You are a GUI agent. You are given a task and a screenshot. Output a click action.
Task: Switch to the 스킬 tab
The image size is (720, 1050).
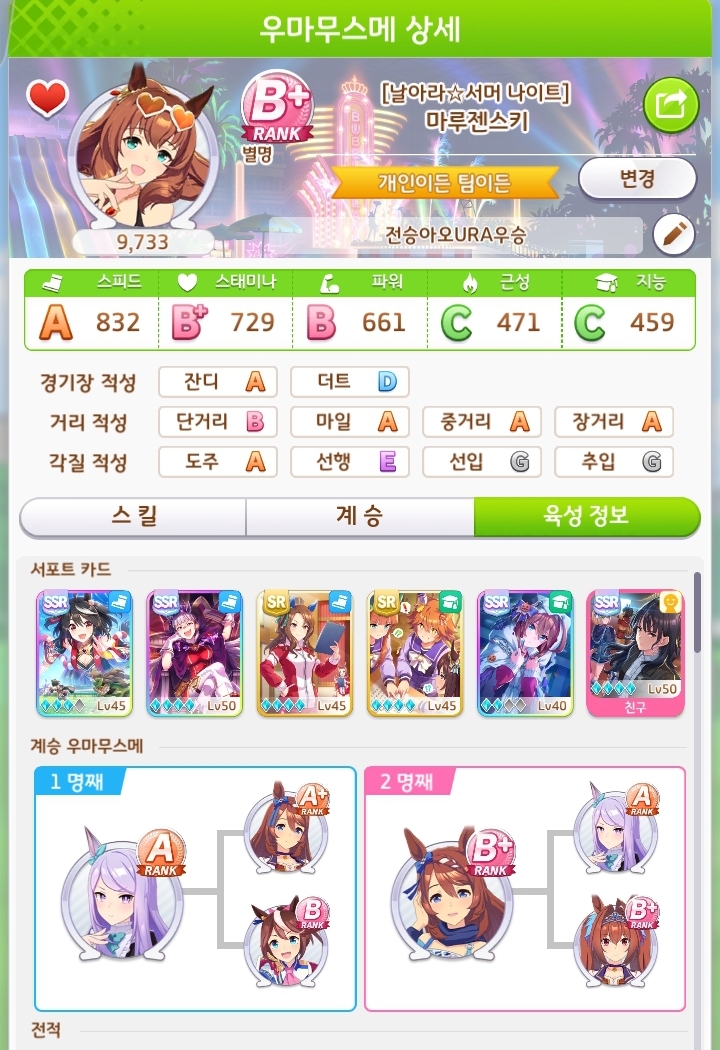[133, 517]
